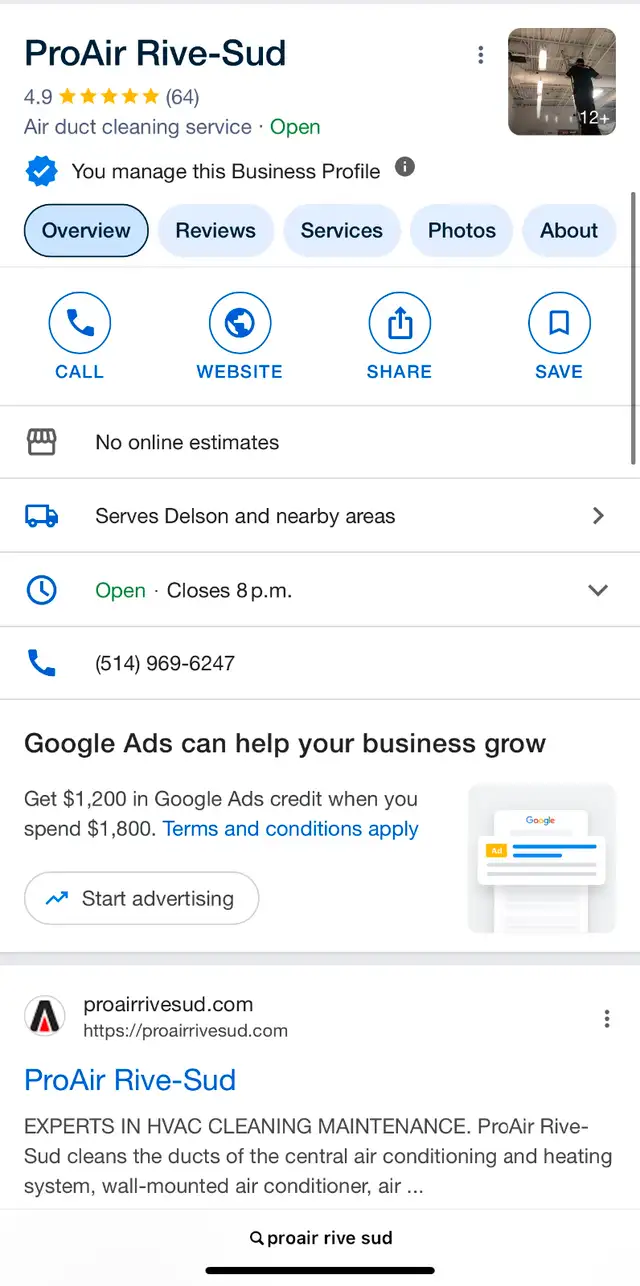Screen dimensions: 640x1286
Task: Switch to the Services tab
Action: click(x=342, y=230)
